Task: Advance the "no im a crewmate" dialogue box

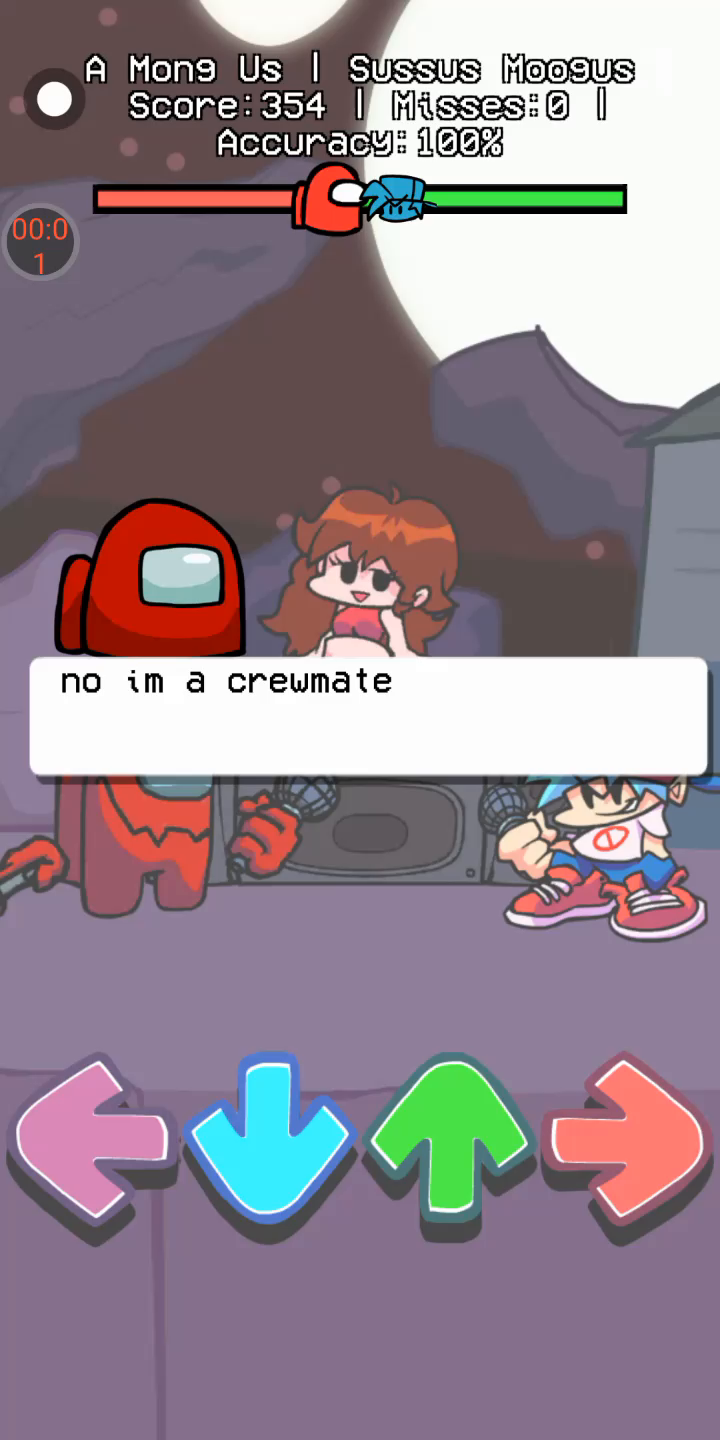Action: [x=368, y=715]
